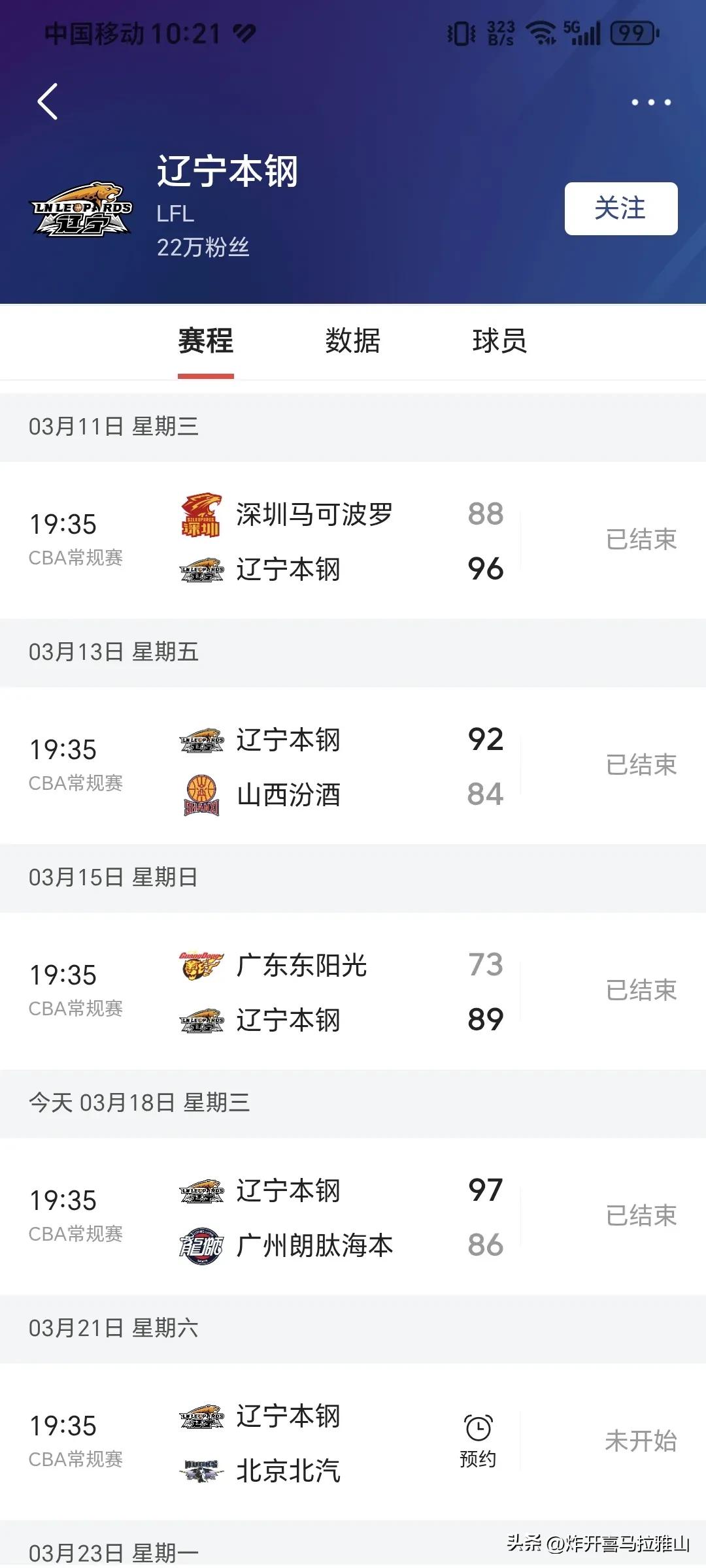Open the finished 深圳马可波罗 vs 辽宁本钢 match

[353, 541]
